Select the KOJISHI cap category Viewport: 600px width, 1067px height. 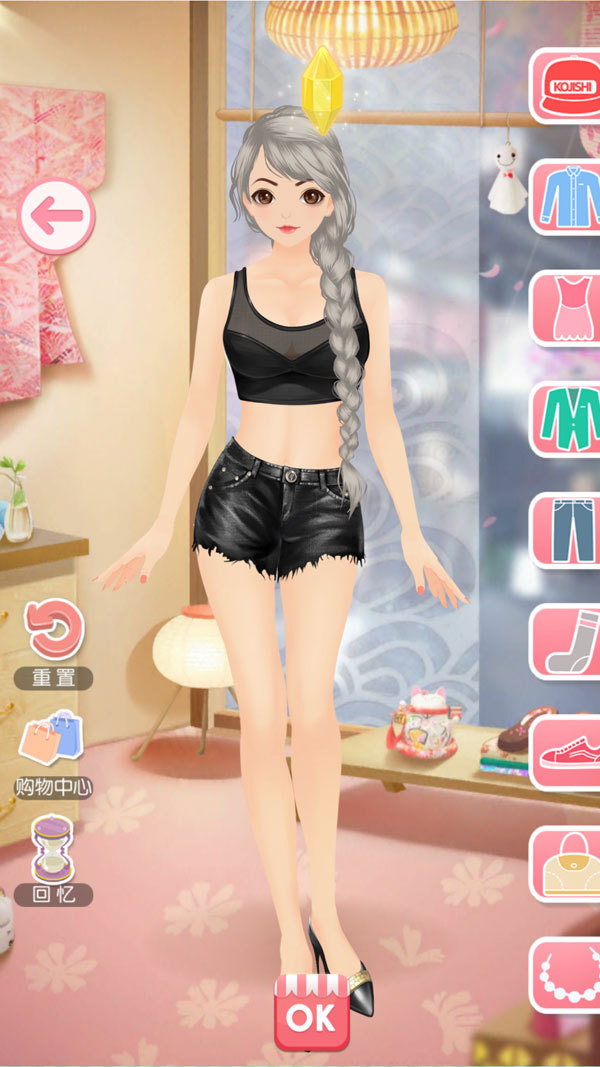pyautogui.click(x=568, y=86)
